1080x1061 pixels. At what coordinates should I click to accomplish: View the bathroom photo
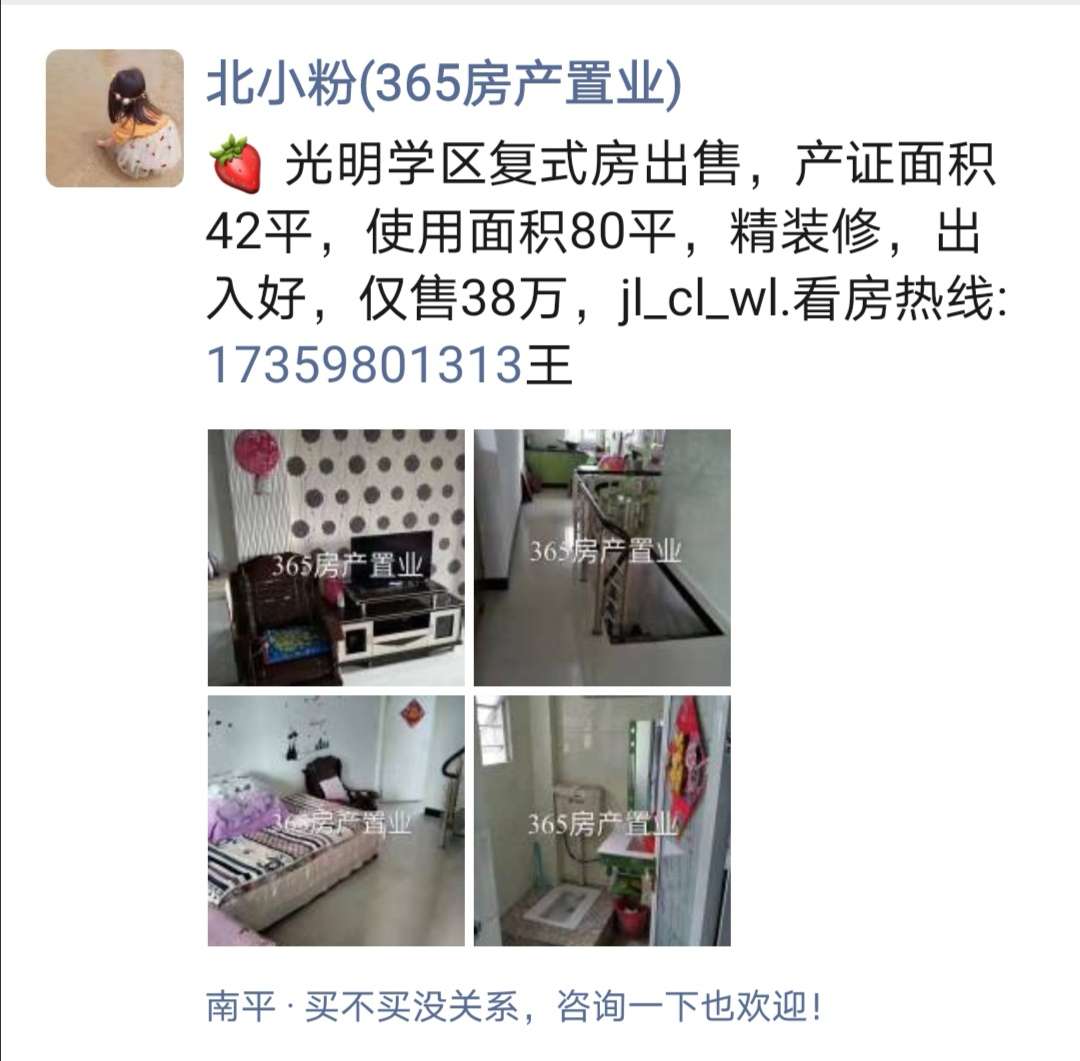point(602,821)
